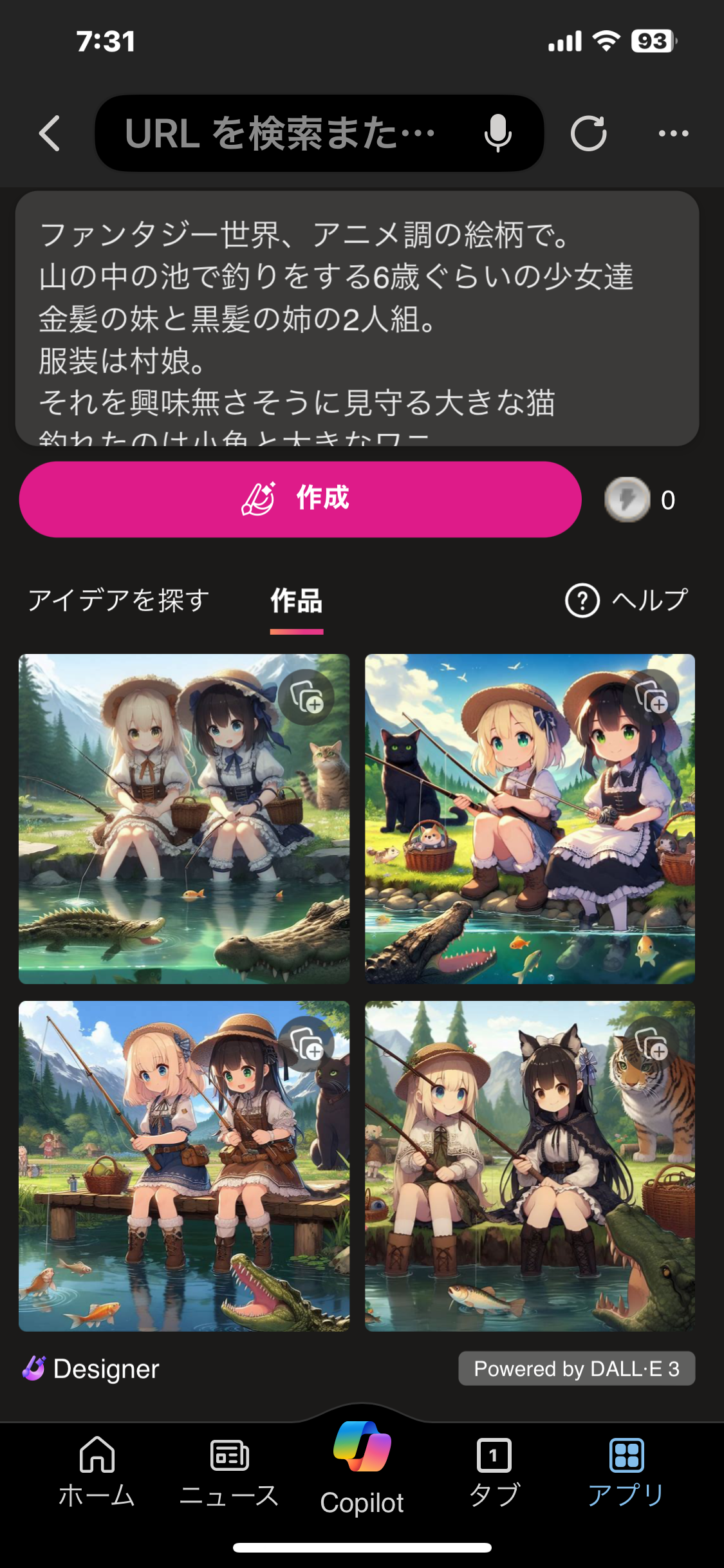The width and height of the screenshot is (724, 1568).
Task: Go to ホーム in bottom bar
Action: 97,1471
